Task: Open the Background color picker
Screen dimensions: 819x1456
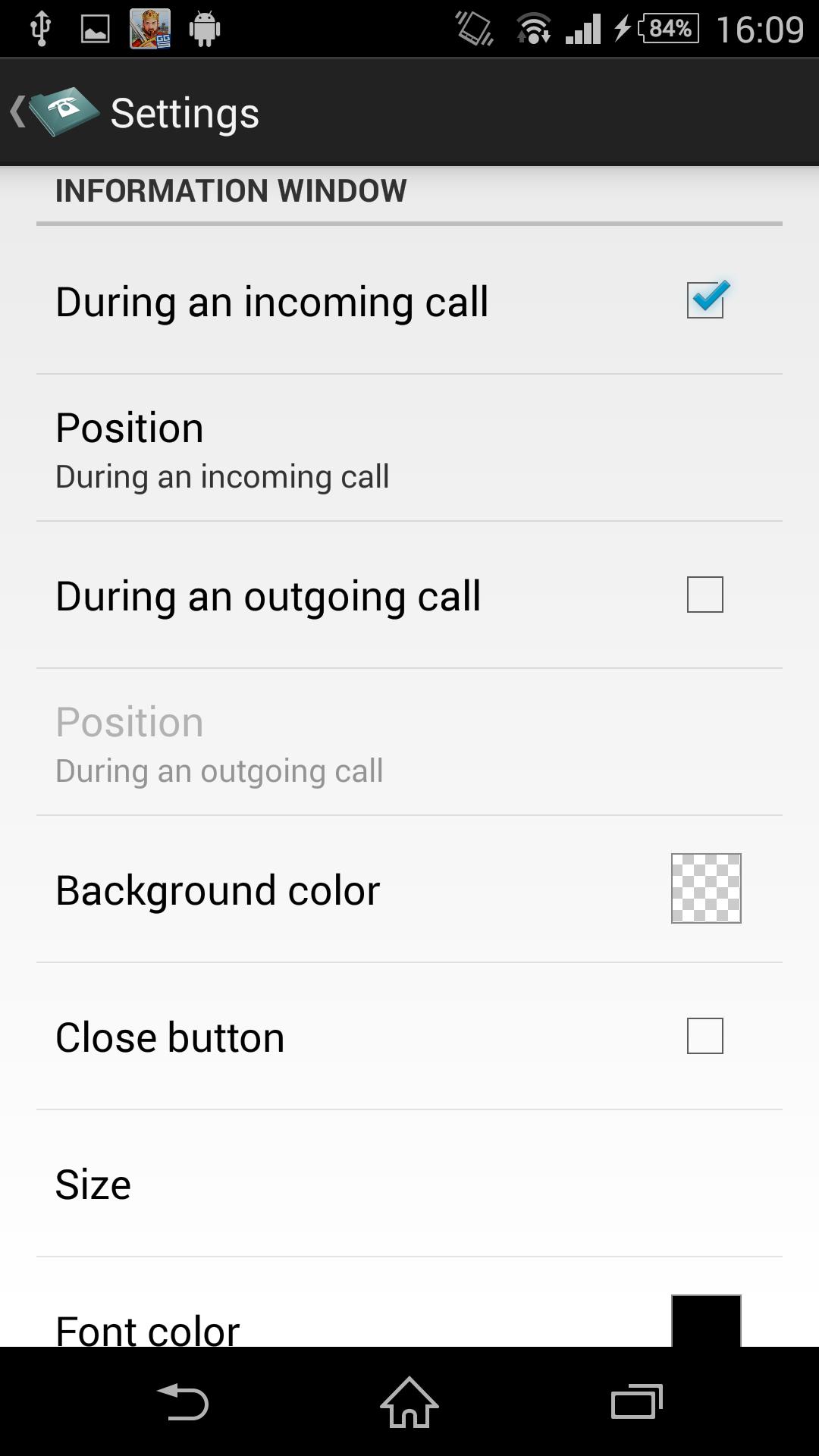Action: pyautogui.click(x=707, y=889)
